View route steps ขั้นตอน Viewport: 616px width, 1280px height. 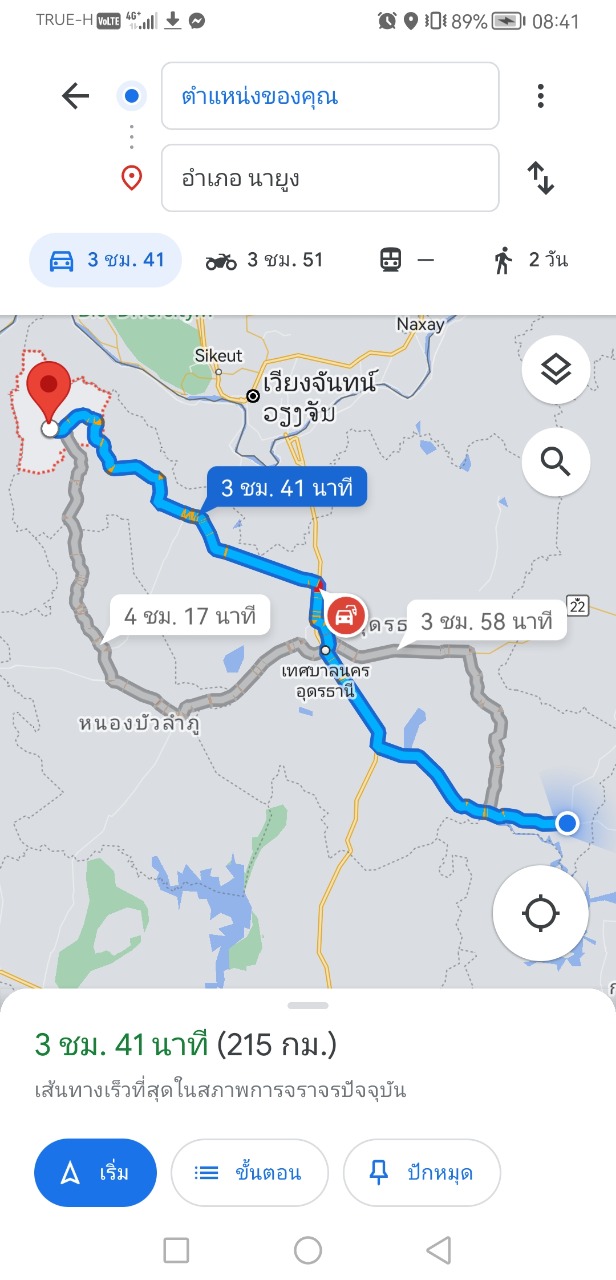249,1173
